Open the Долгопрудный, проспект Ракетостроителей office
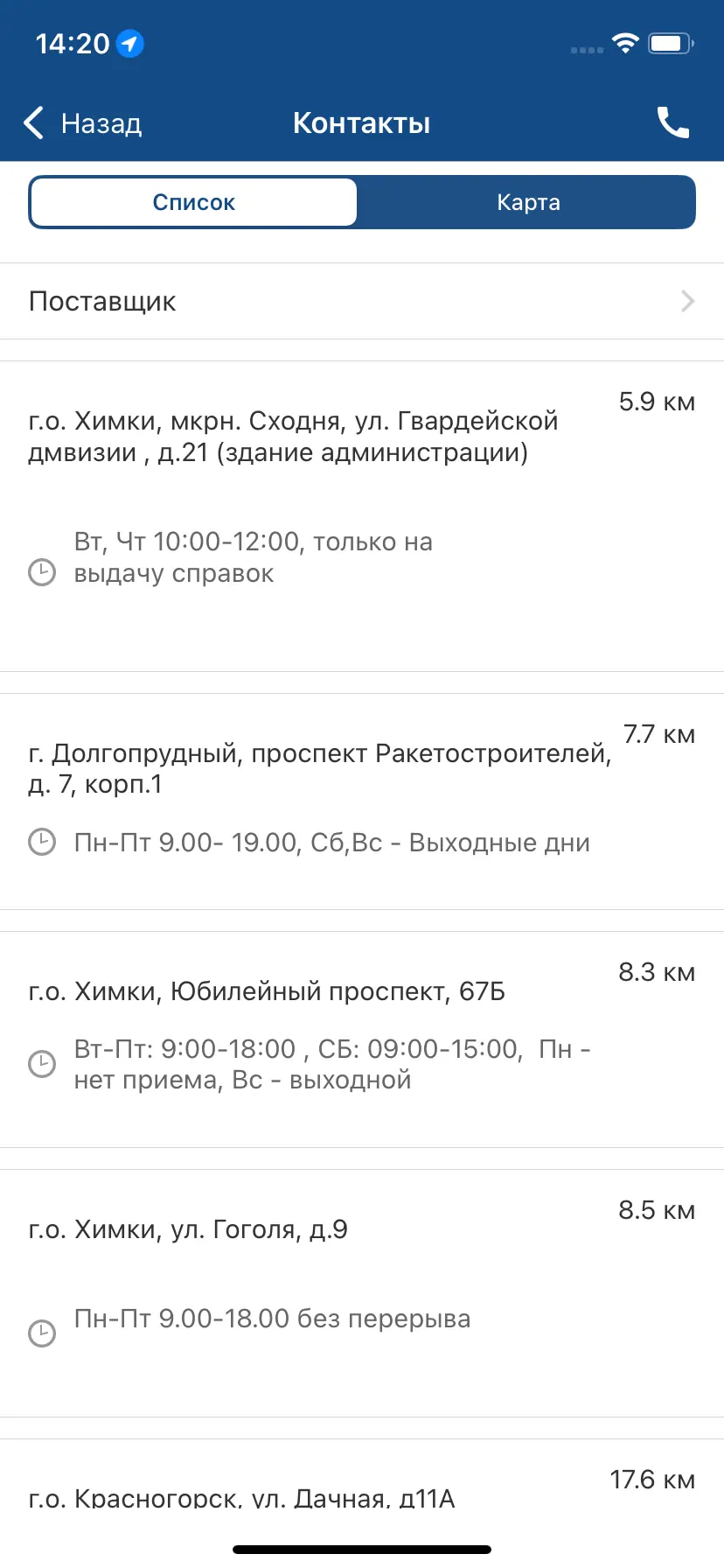 362,801
